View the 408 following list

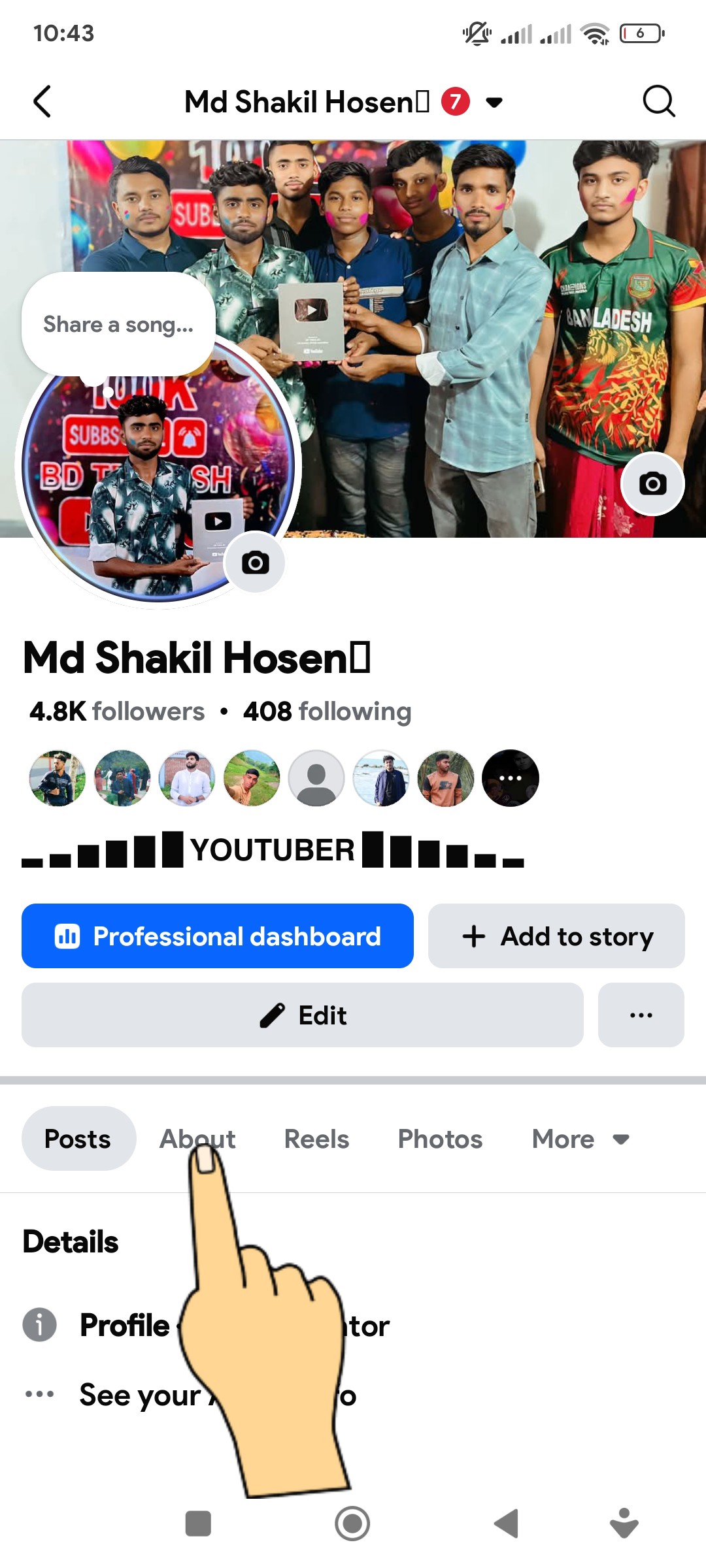coord(327,711)
